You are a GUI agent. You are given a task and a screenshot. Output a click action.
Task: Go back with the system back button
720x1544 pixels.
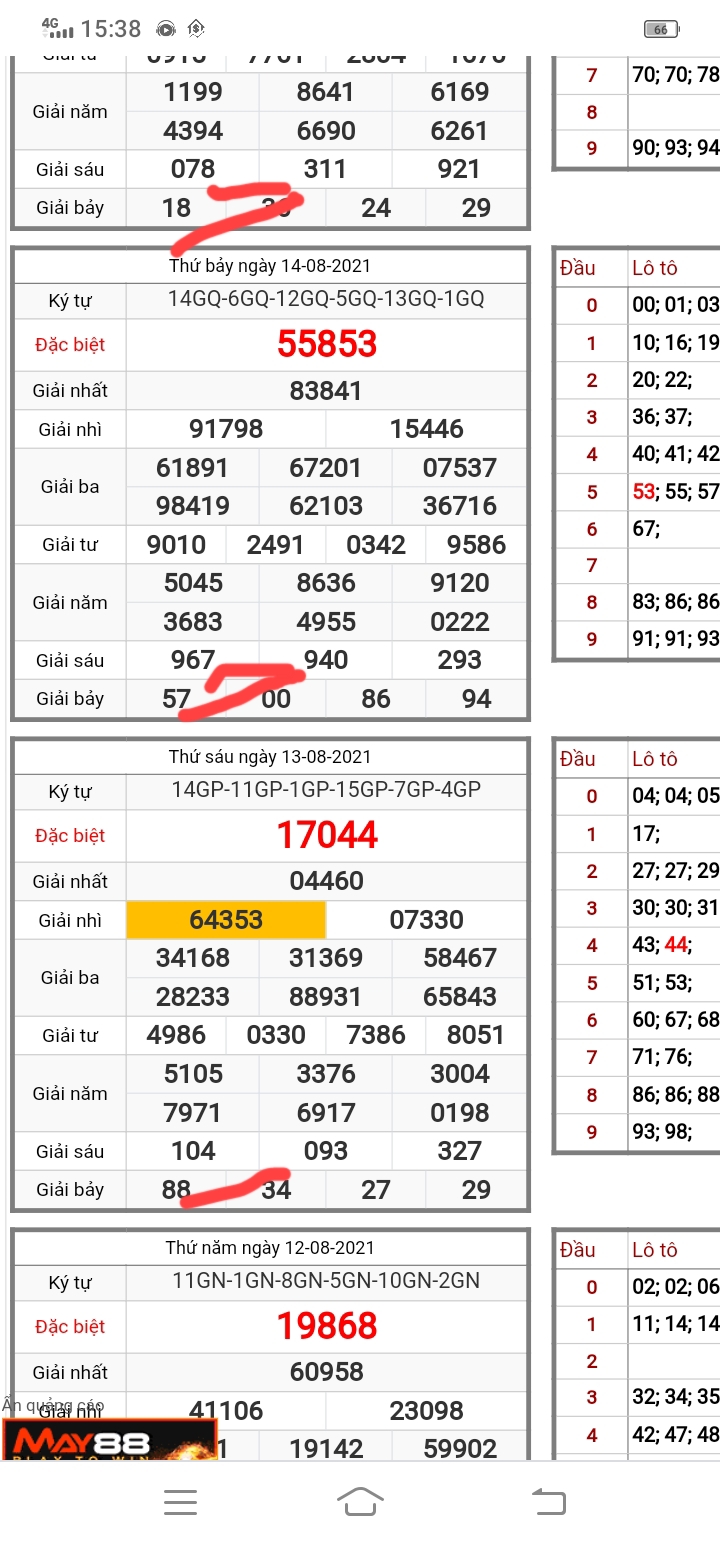[x=547, y=1501]
